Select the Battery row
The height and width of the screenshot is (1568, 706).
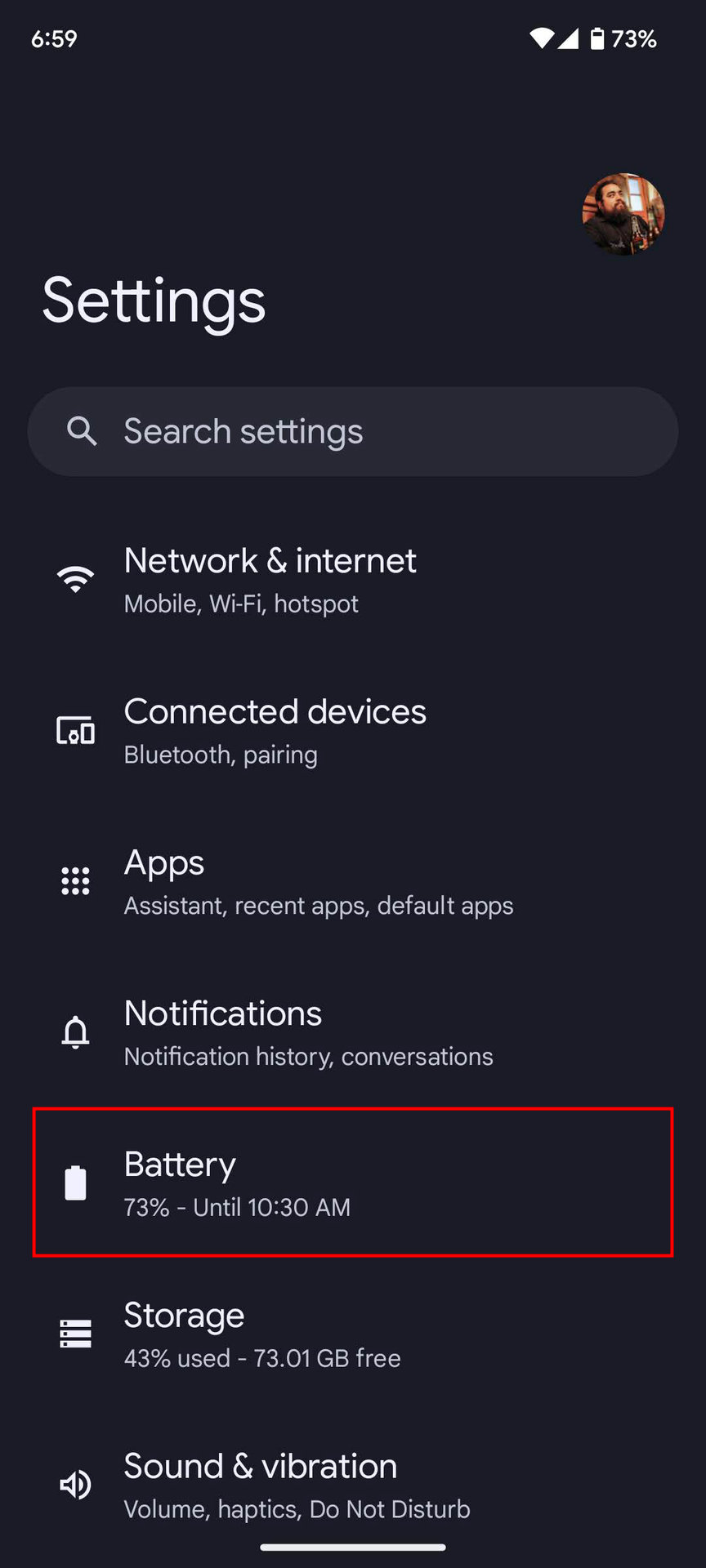[x=353, y=1183]
